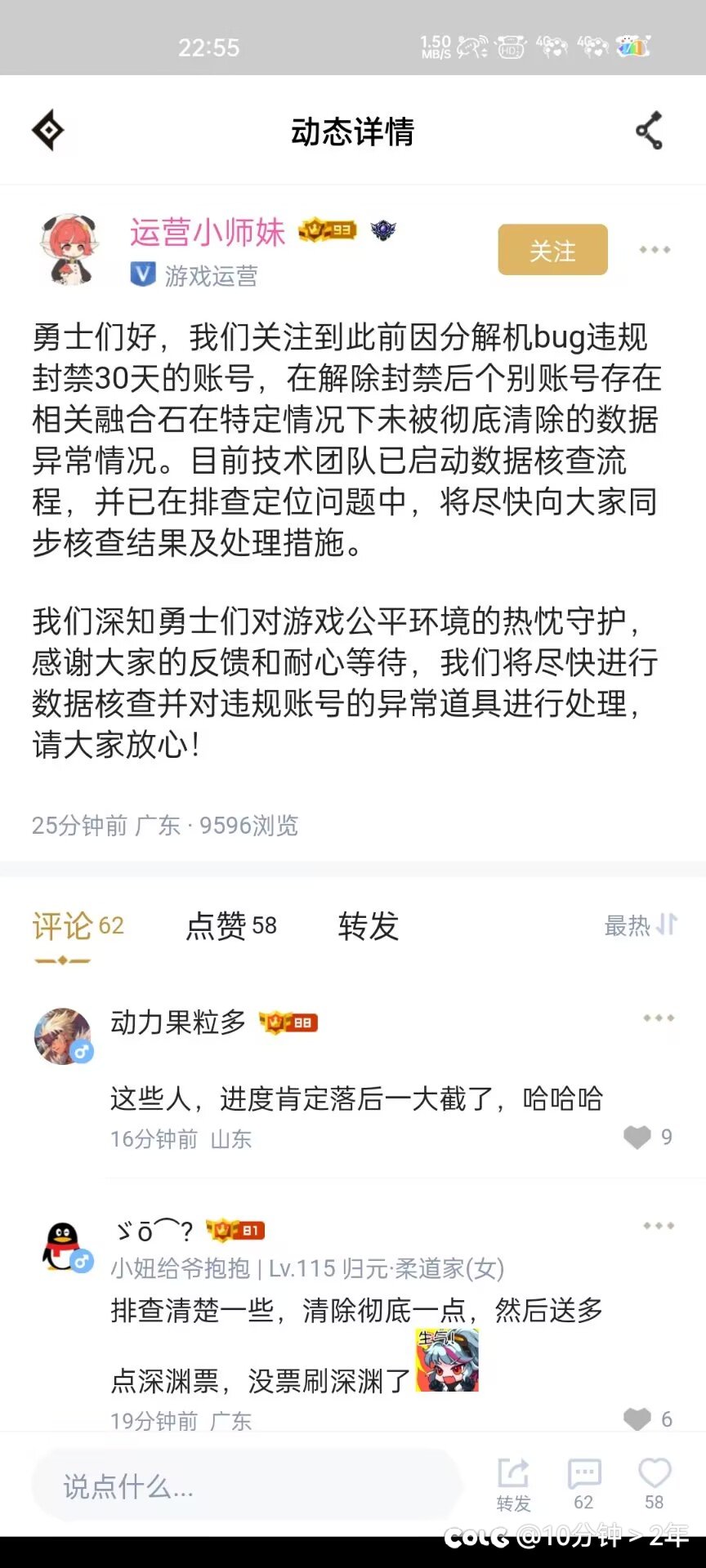Follow 运营小师妹 with the 关注 button
This screenshot has height=1568, width=706.
(552, 250)
